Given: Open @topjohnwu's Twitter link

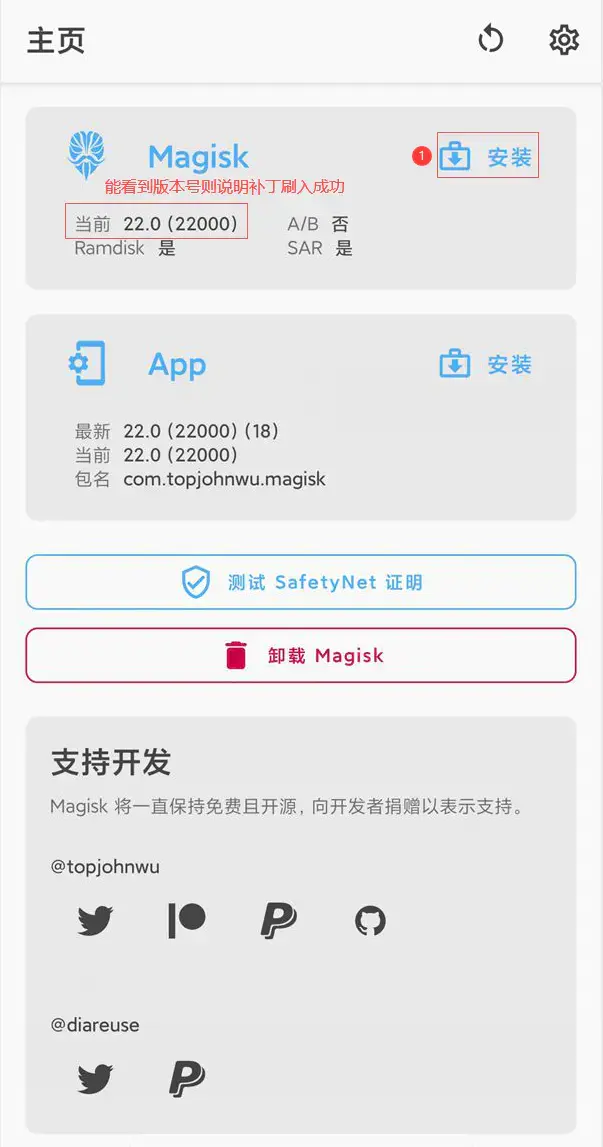Looking at the screenshot, I should click(95, 920).
